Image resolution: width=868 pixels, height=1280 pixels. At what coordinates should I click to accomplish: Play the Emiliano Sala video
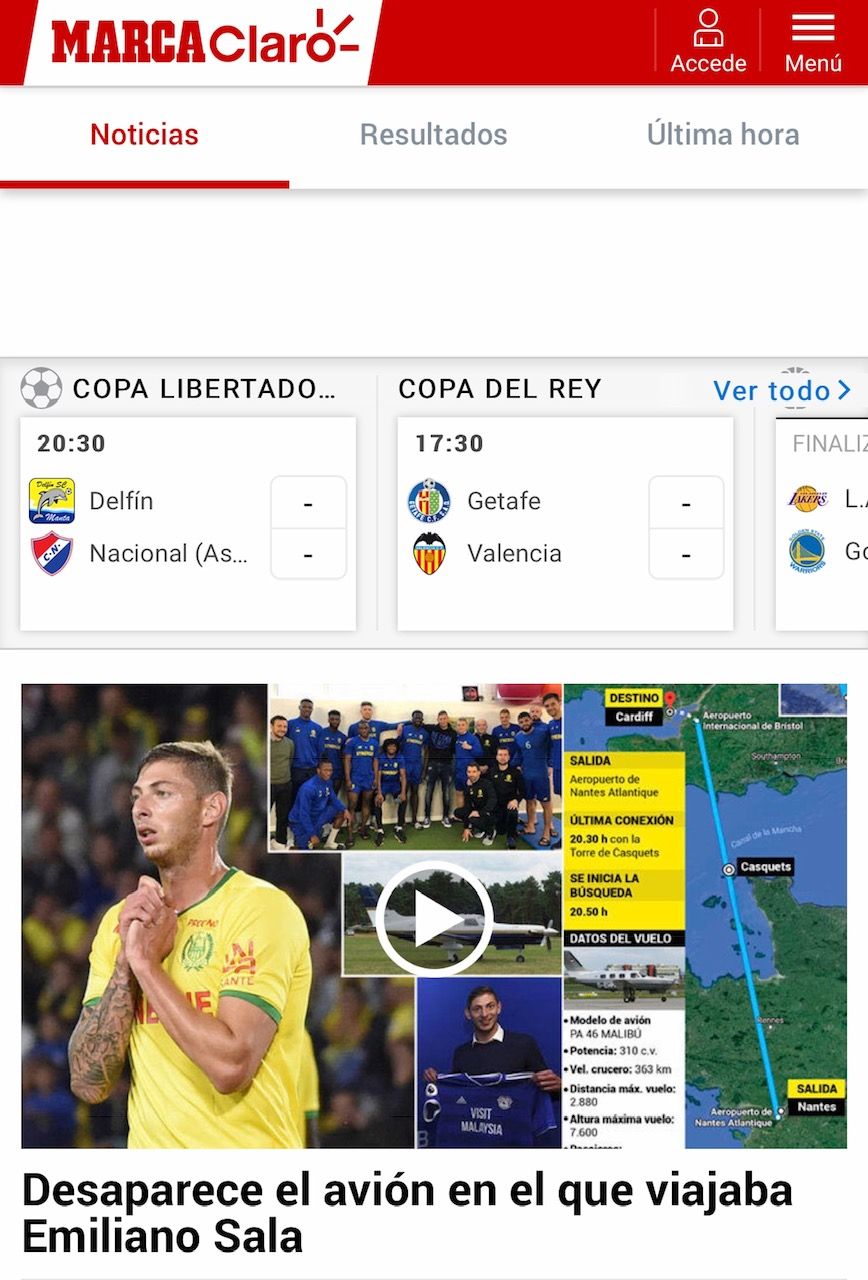point(434,917)
